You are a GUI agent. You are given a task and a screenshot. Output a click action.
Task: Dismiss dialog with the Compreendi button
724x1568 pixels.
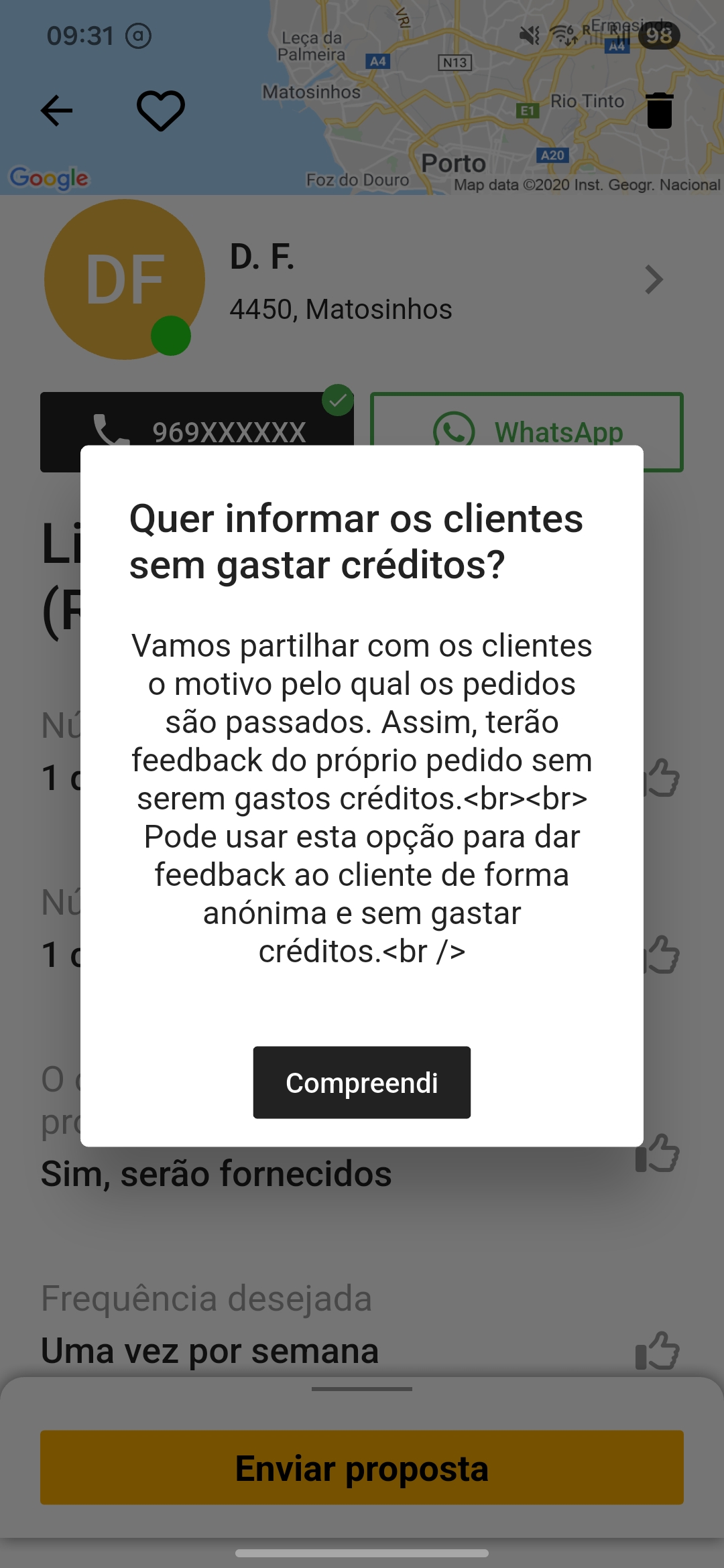[x=361, y=1082]
